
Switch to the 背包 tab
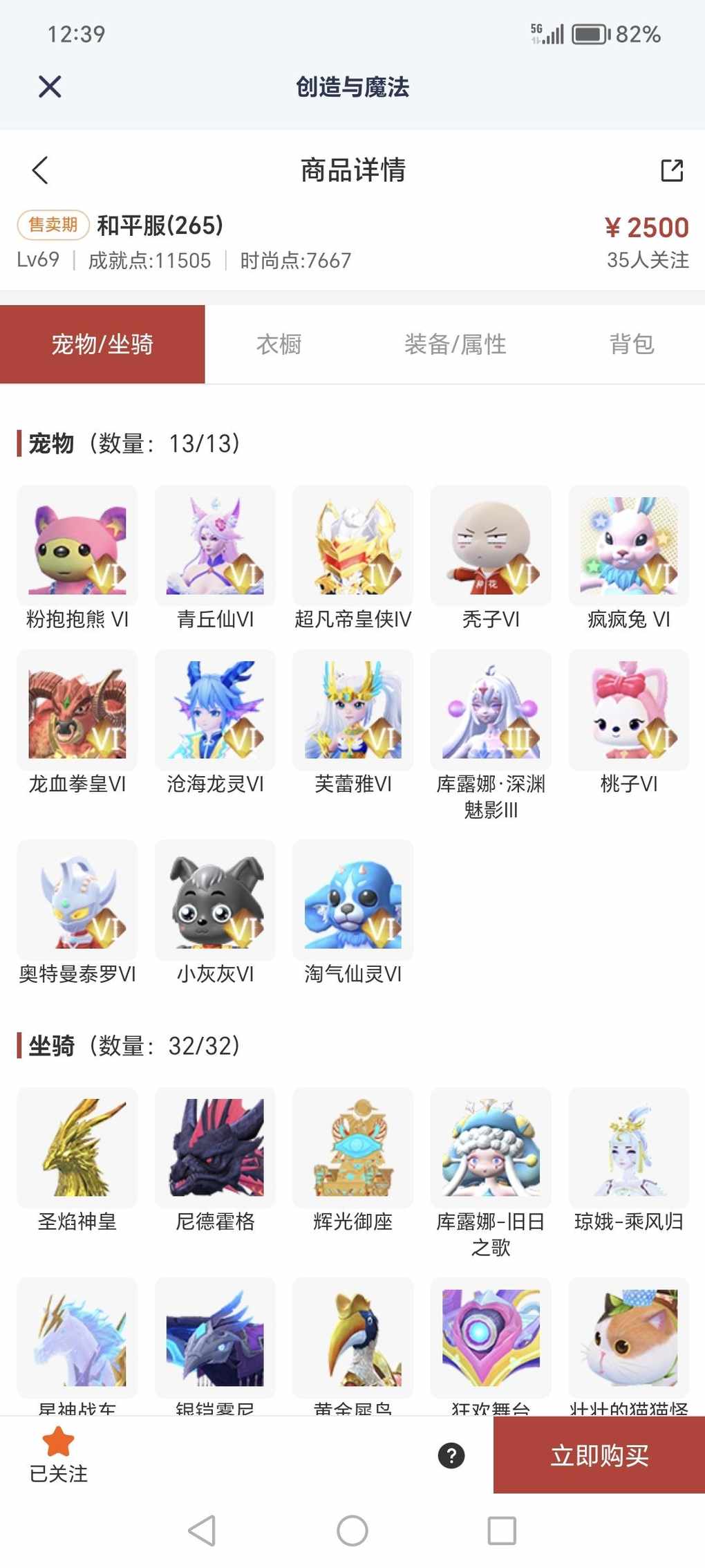(631, 344)
